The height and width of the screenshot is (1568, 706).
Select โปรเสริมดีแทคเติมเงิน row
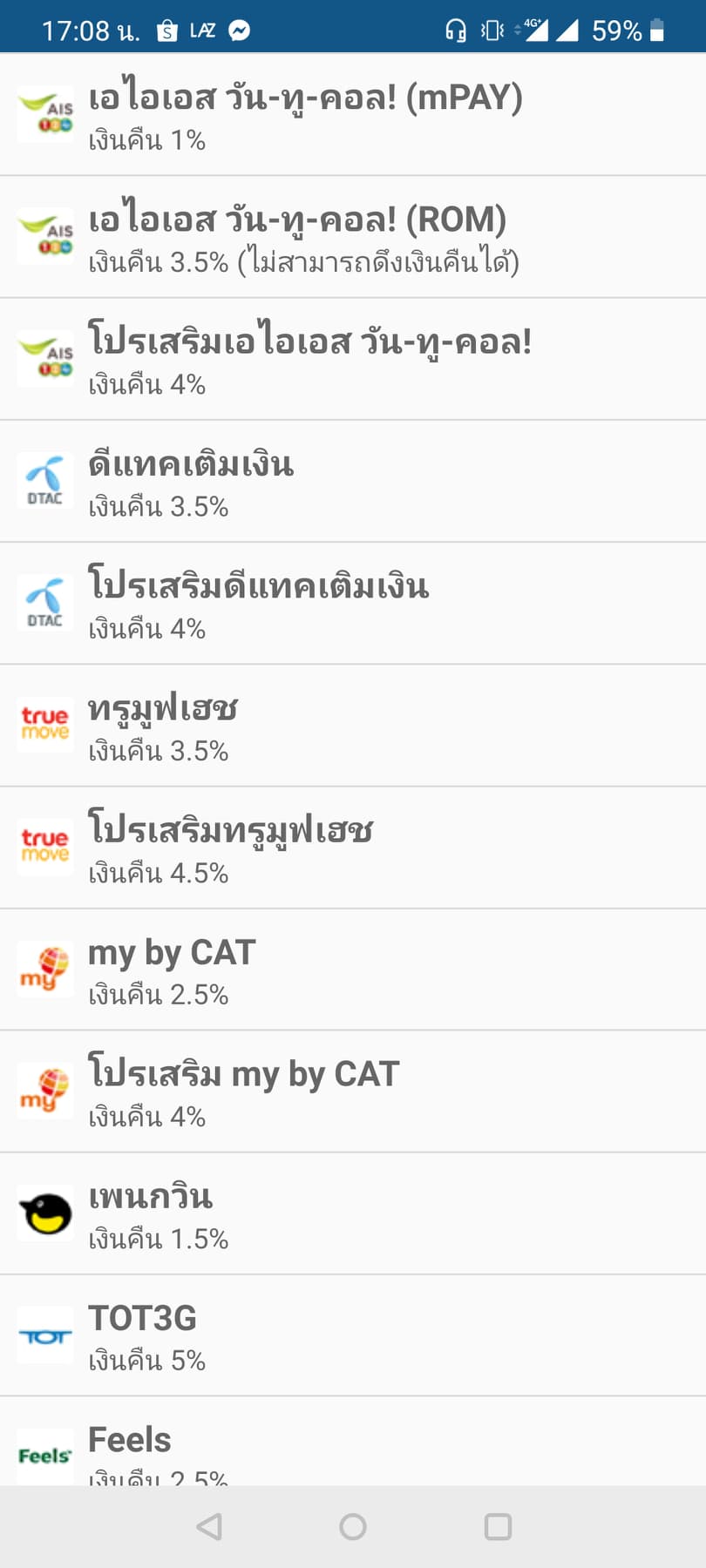[x=353, y=603]
